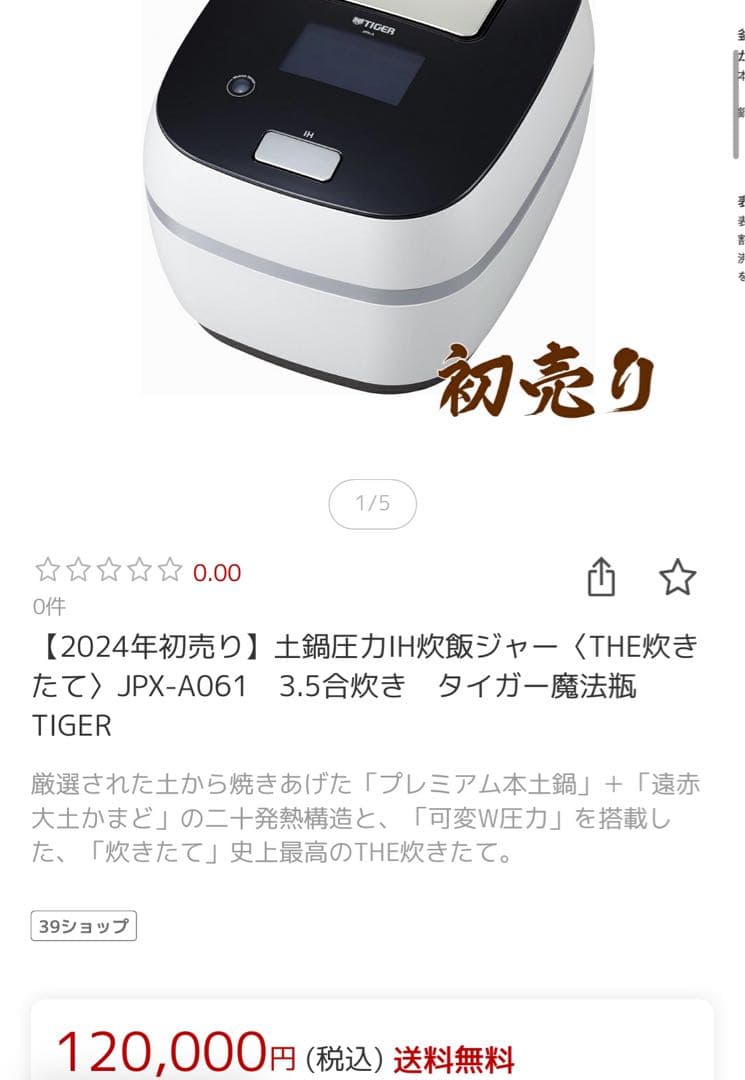Select the middle rating star
This screenshot has width=745, height=1080.
click(108, 572)
